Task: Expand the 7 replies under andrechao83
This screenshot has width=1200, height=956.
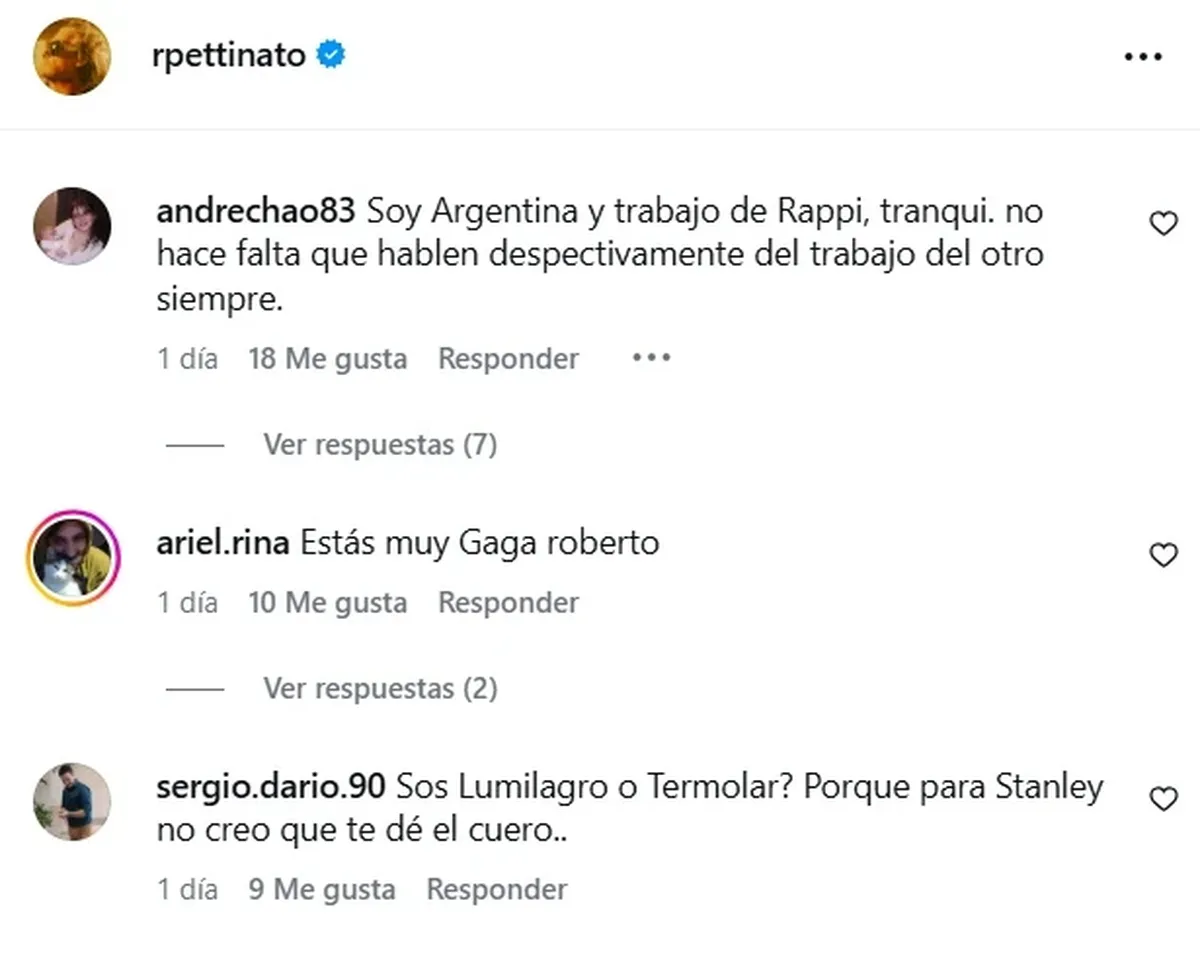Action: pyautogui.click(x=380, y=445)
